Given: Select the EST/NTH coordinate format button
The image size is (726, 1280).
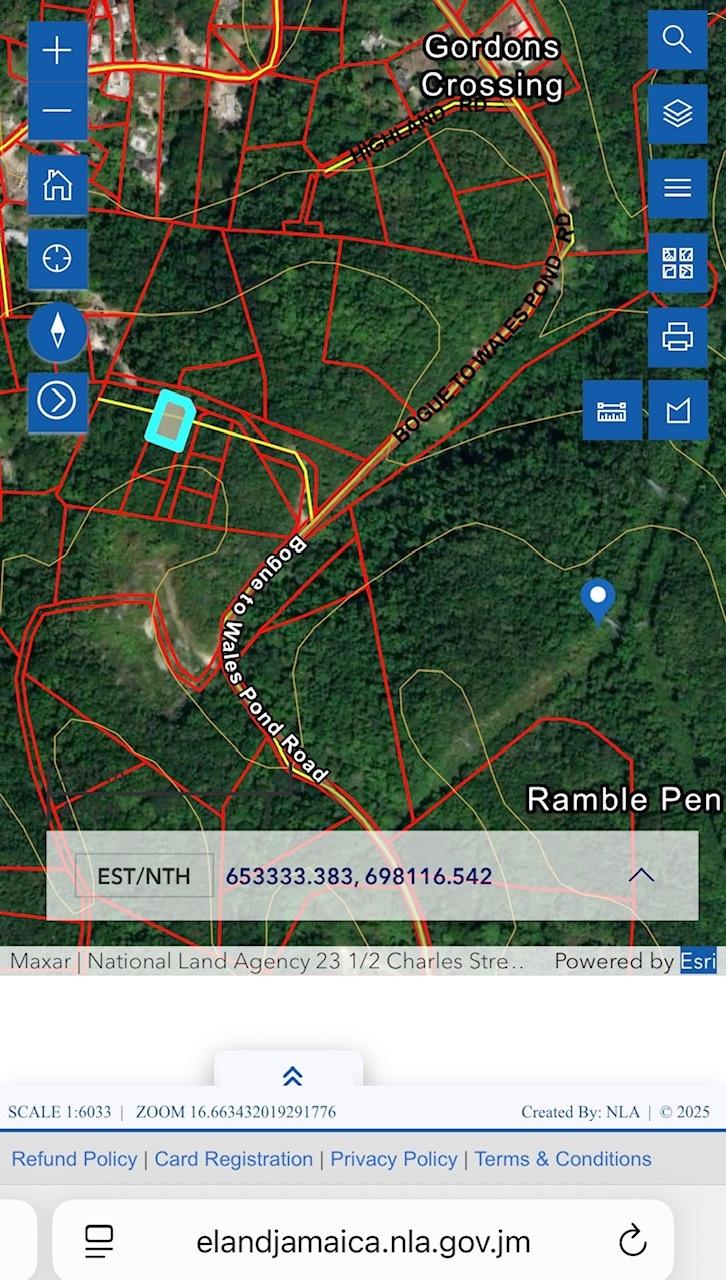Looking at the screenshot, I should (x=143, y=876).
